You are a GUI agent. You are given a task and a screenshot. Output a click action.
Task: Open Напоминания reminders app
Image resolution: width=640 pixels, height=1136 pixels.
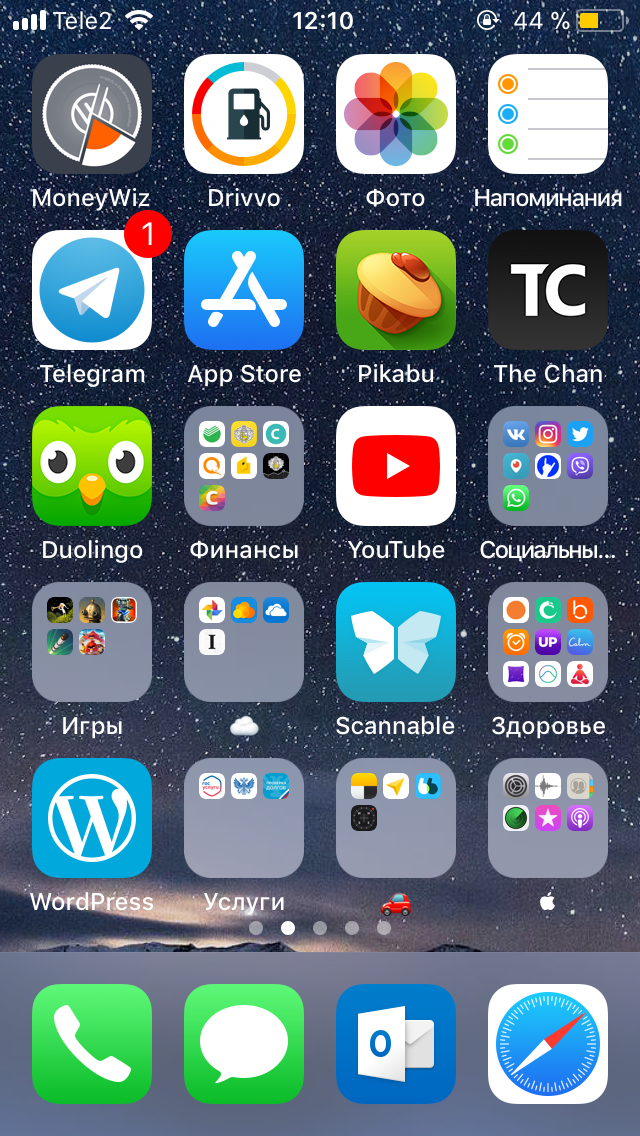point(548,114)
